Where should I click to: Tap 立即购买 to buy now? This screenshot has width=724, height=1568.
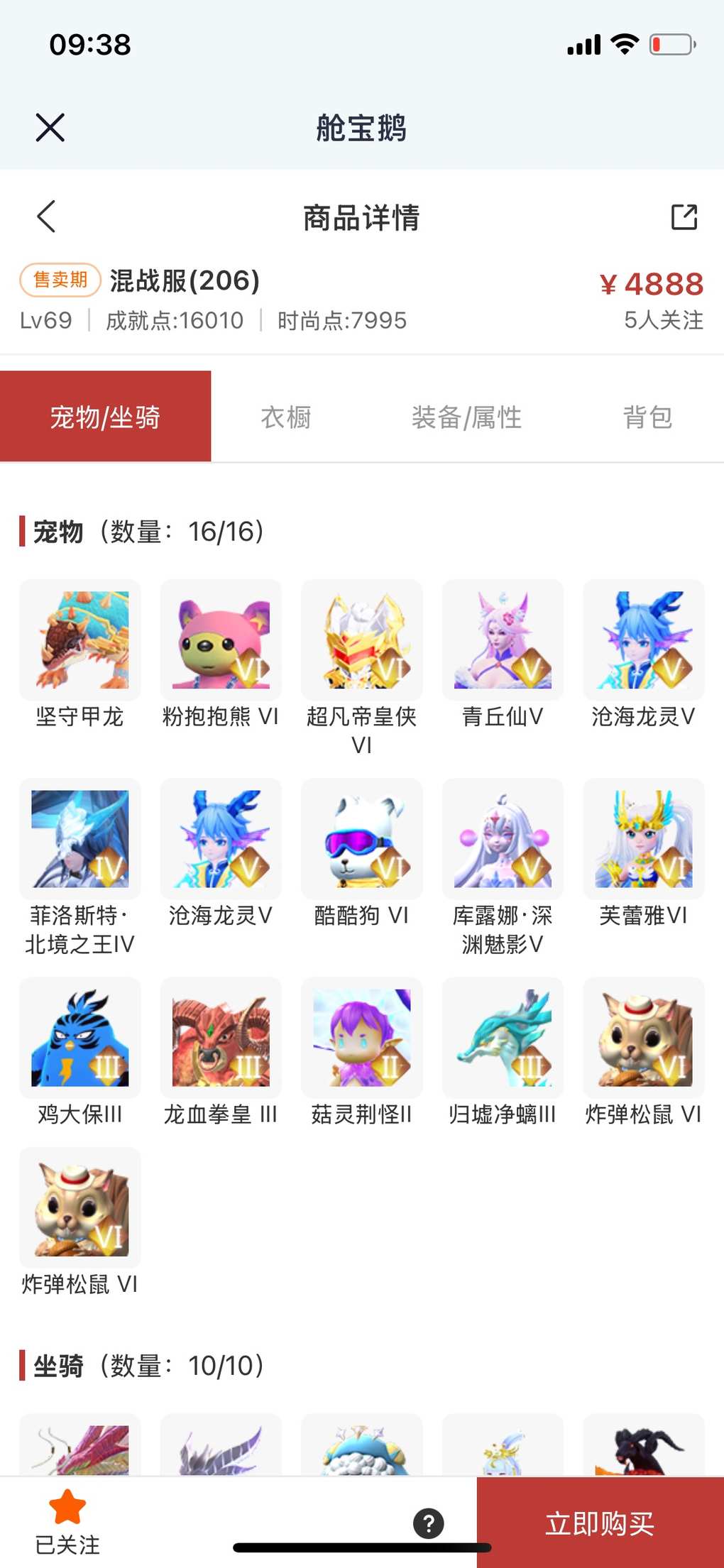600,1523
